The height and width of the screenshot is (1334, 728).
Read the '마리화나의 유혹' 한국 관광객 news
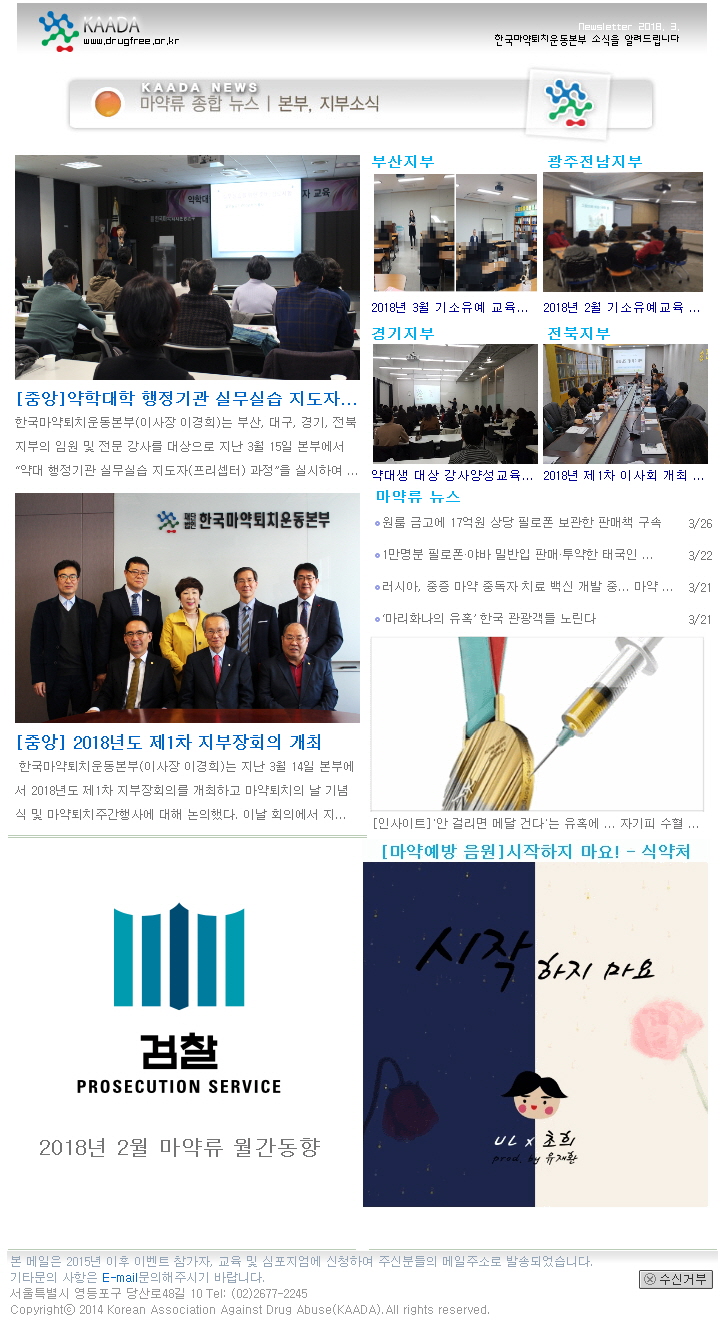[x=488, y=619]
